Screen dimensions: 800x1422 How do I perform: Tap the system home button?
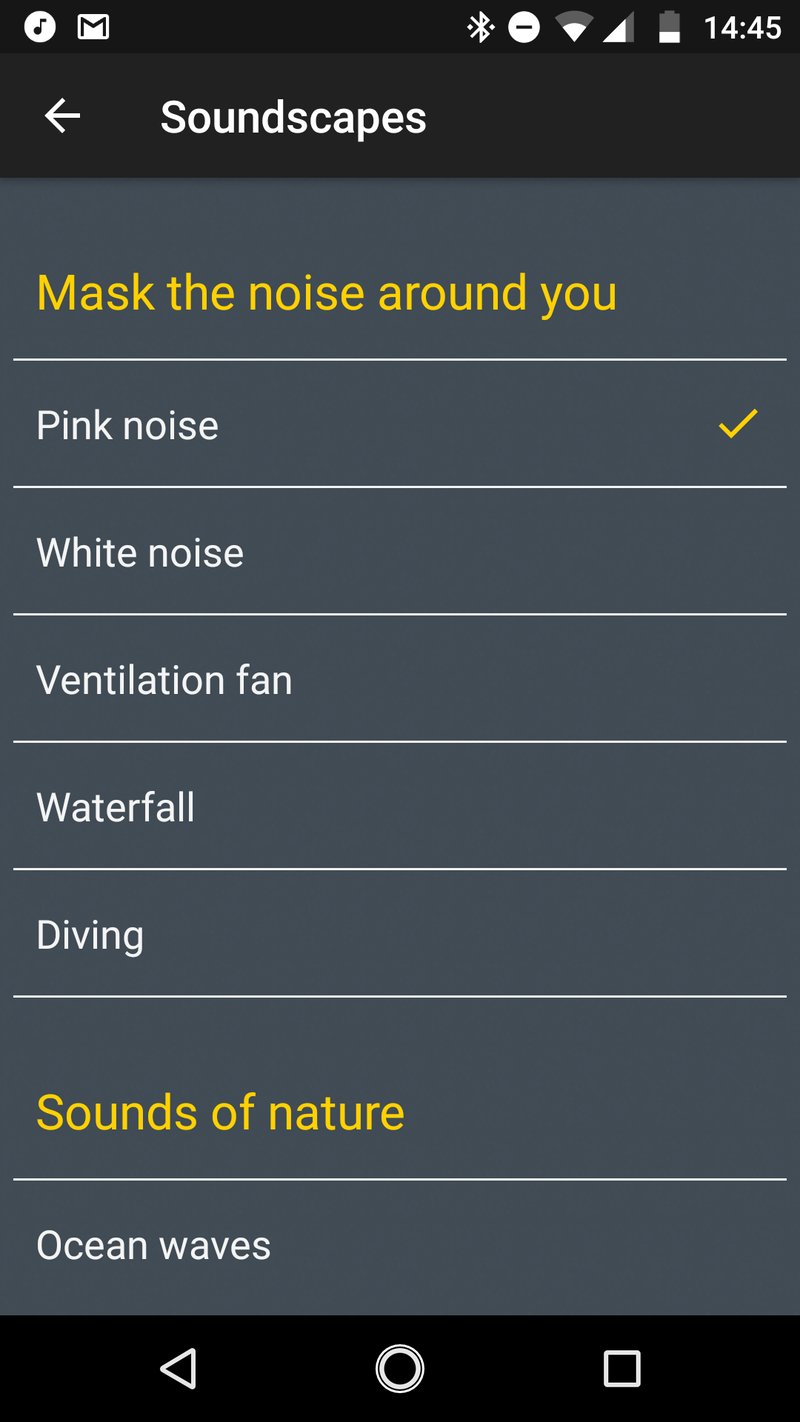pos(400,1368)
